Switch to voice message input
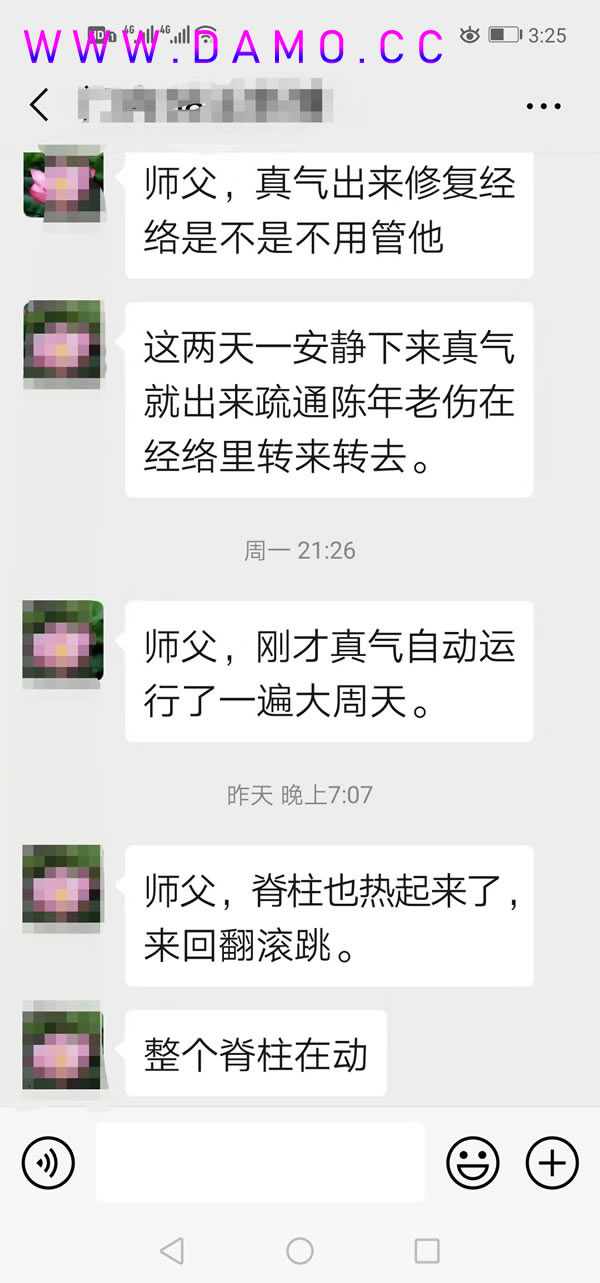 tap(48, 1163)
